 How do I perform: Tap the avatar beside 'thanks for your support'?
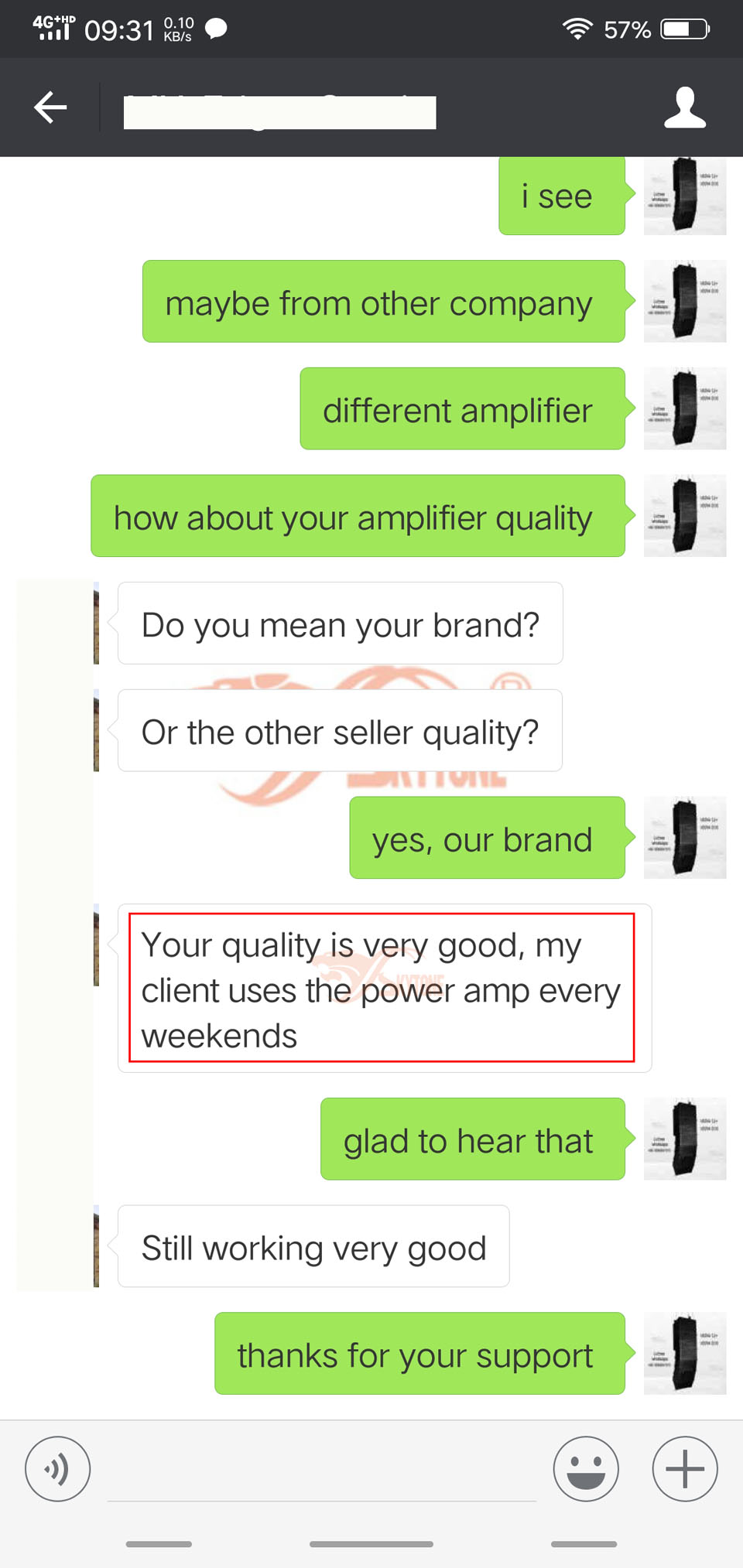point(685,1353)
